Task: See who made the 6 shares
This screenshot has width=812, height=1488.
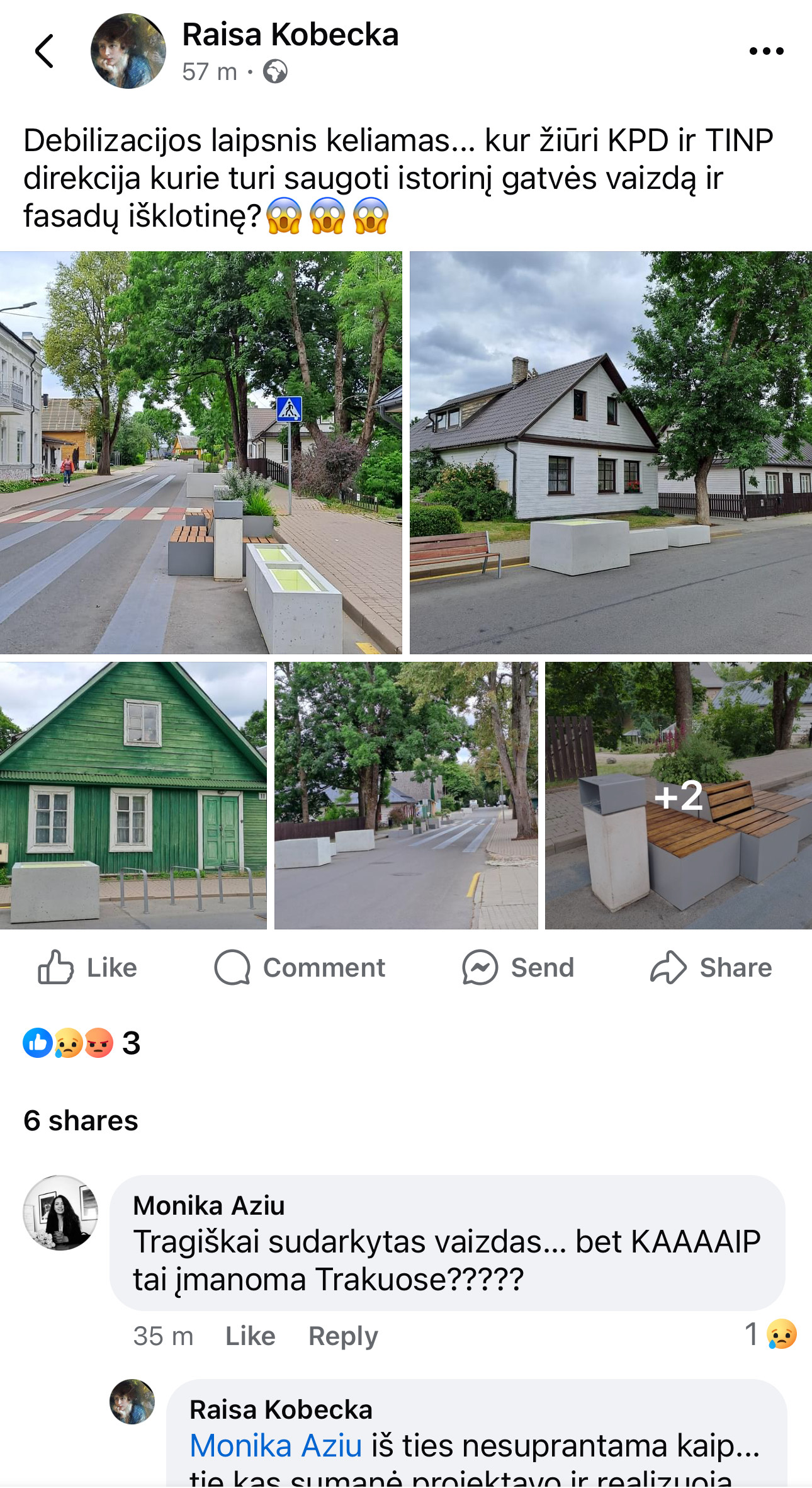Action: coord(81,1121)
